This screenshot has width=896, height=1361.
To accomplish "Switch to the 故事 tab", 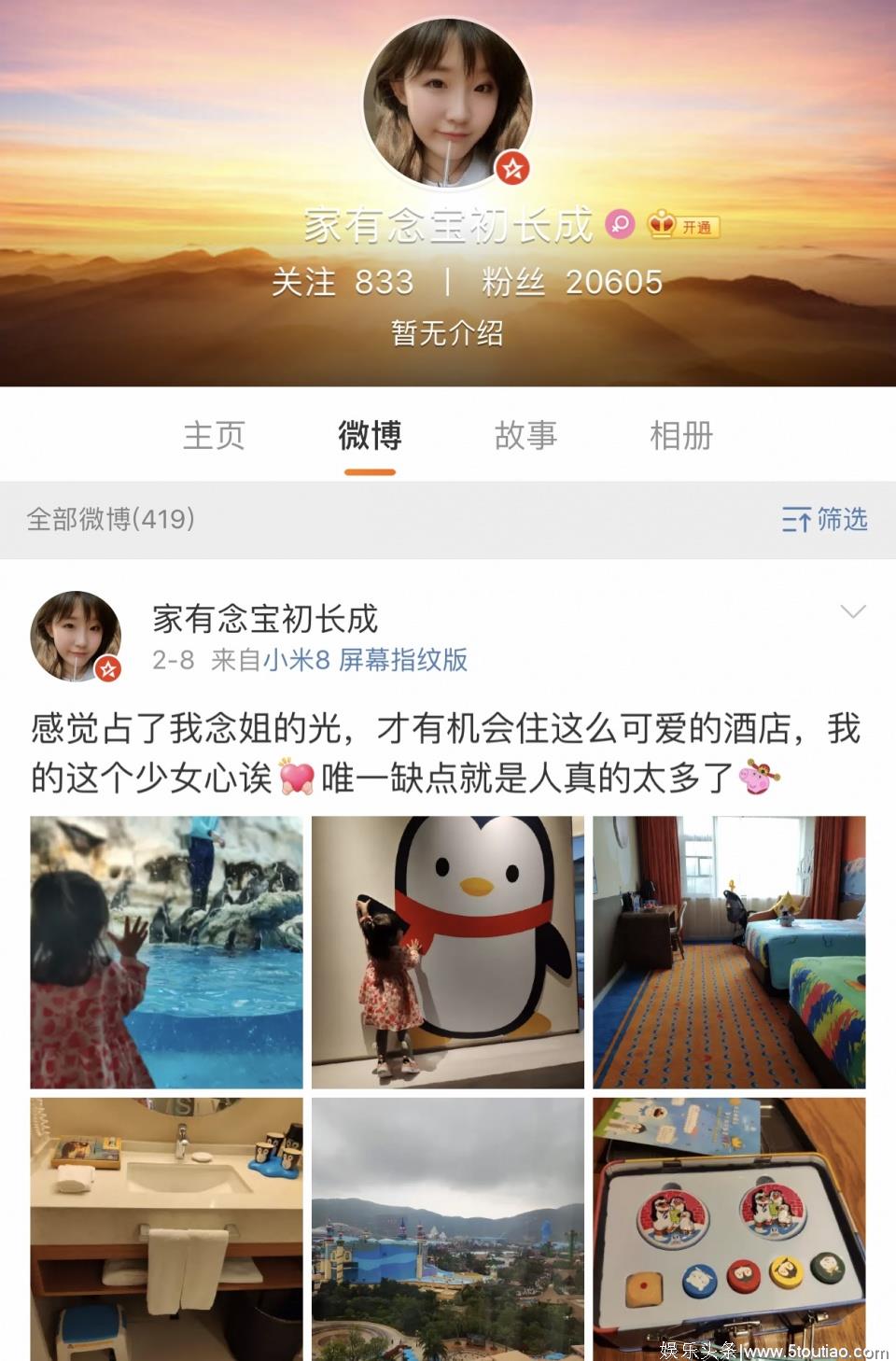I will tap(525, 435).
